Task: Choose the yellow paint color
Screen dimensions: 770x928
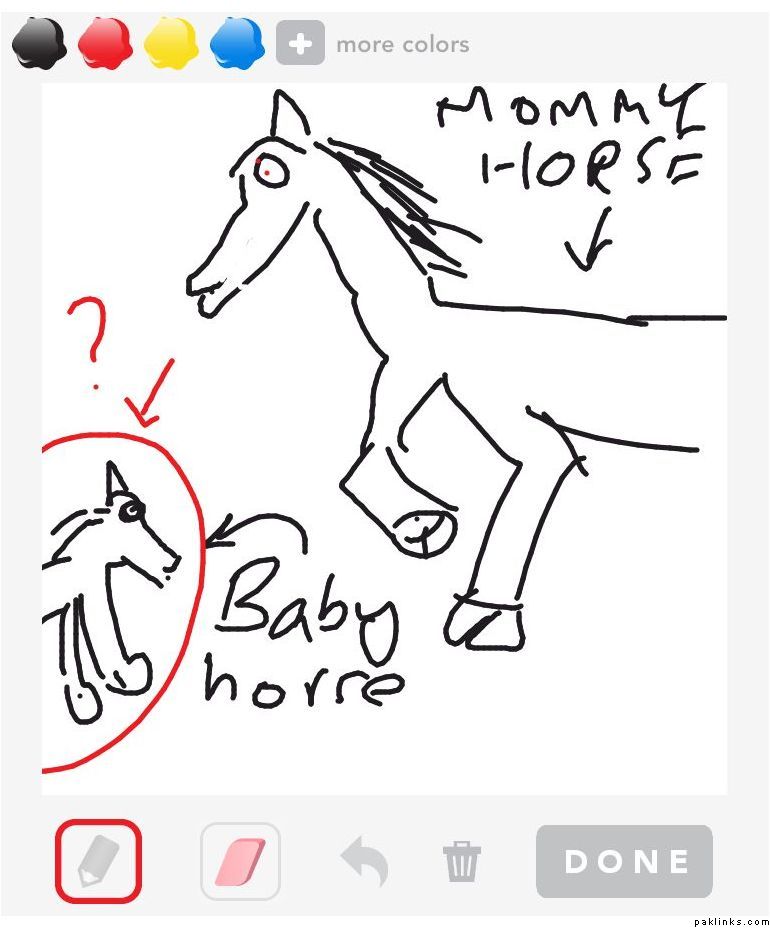Action: (171, 44)
